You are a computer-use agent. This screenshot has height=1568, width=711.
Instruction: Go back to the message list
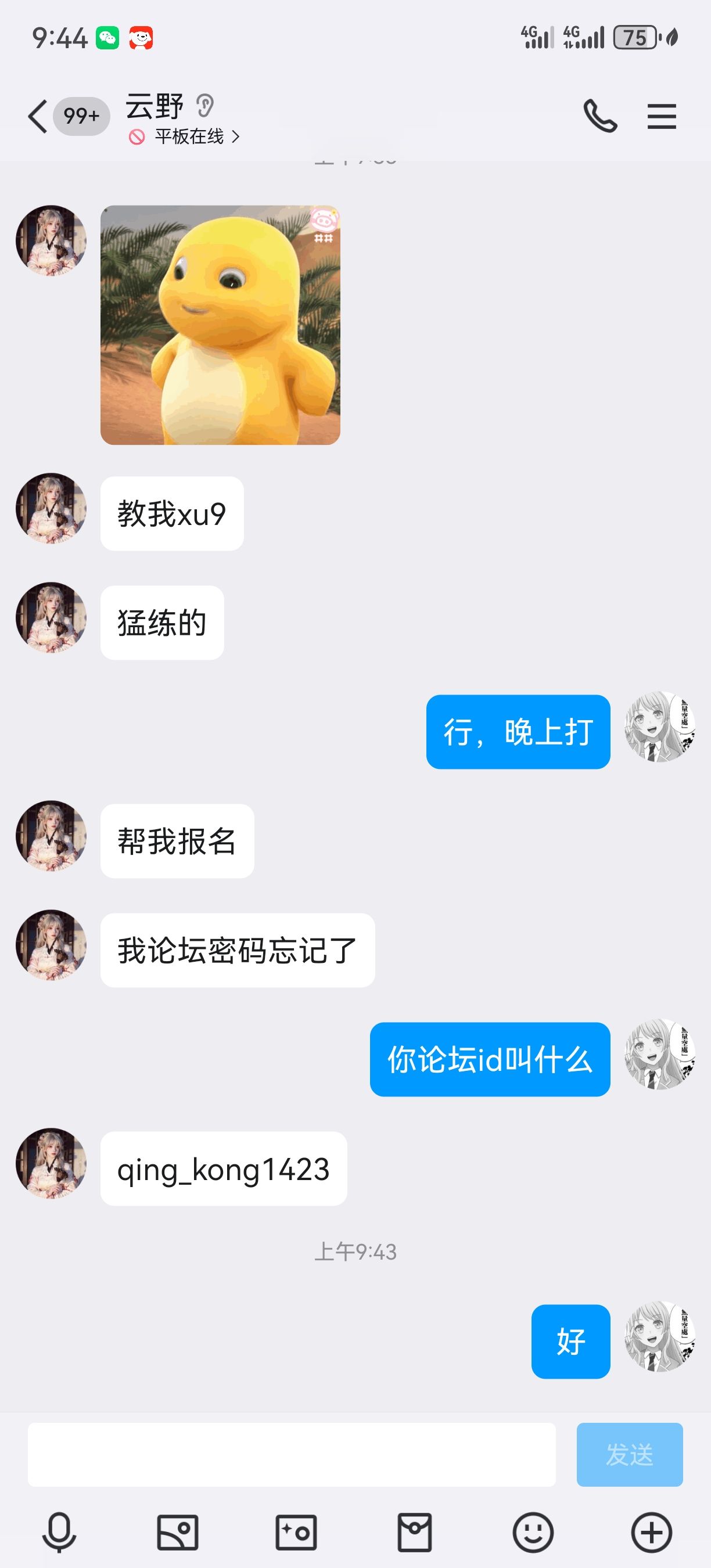click(38, 116)
